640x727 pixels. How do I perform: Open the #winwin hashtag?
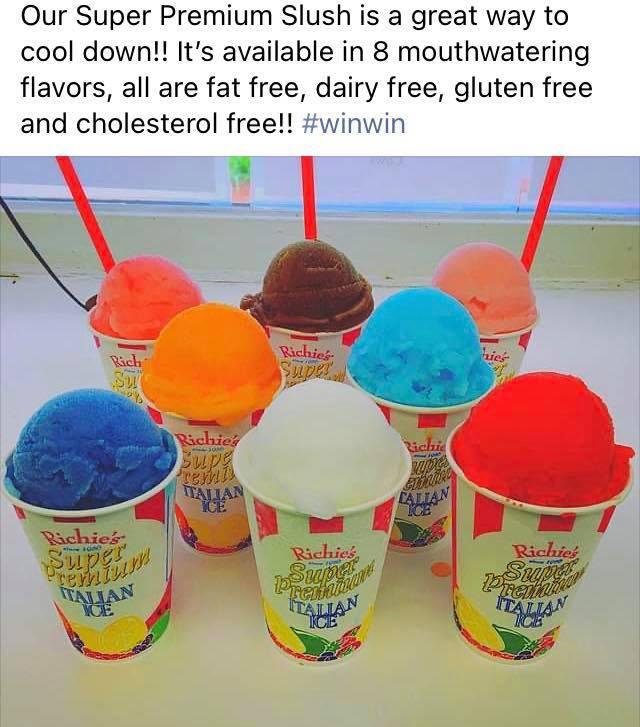(352, 126)
